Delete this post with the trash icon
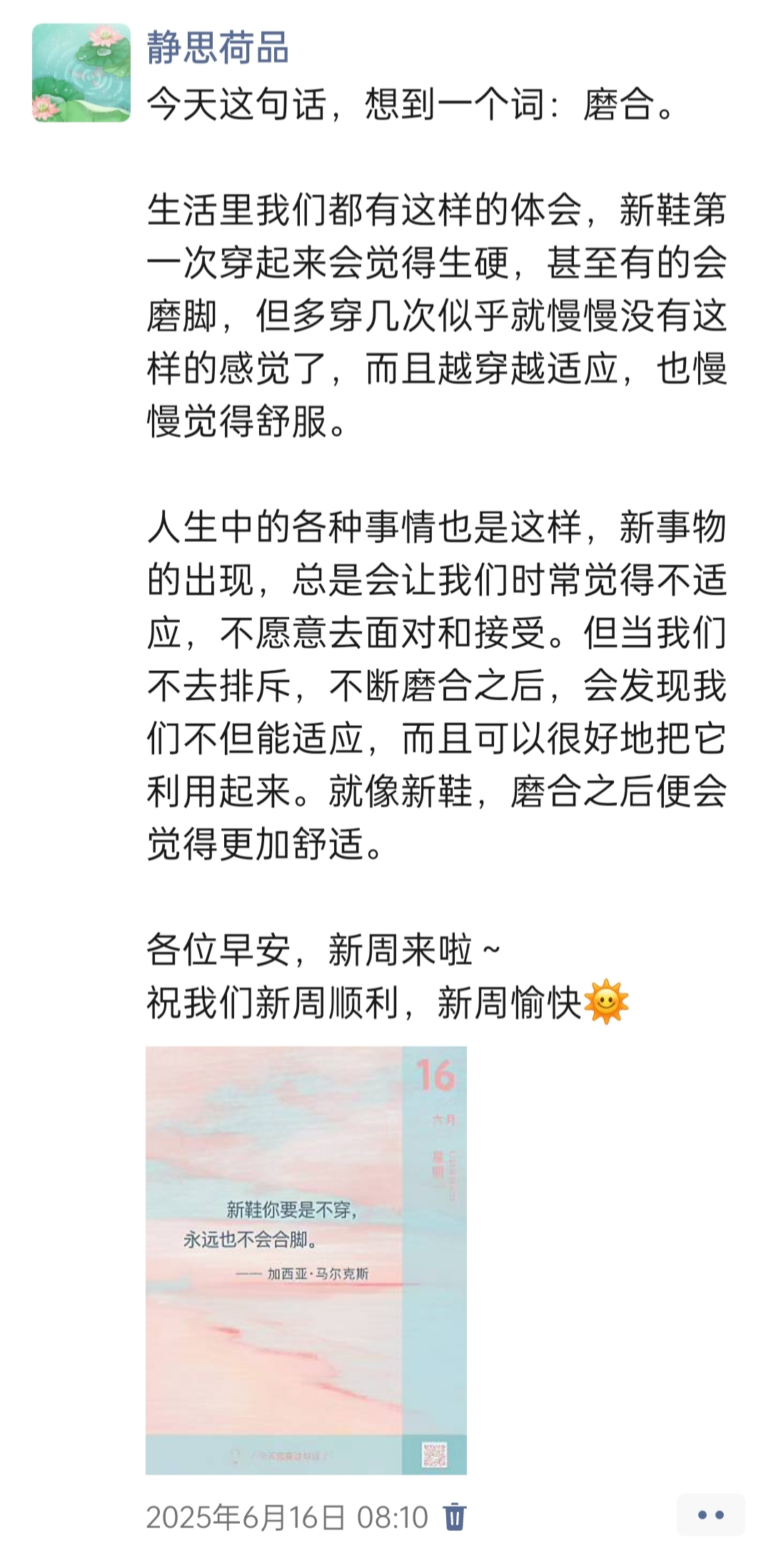Viewport: 771px width, 1568px height. 455,1517
